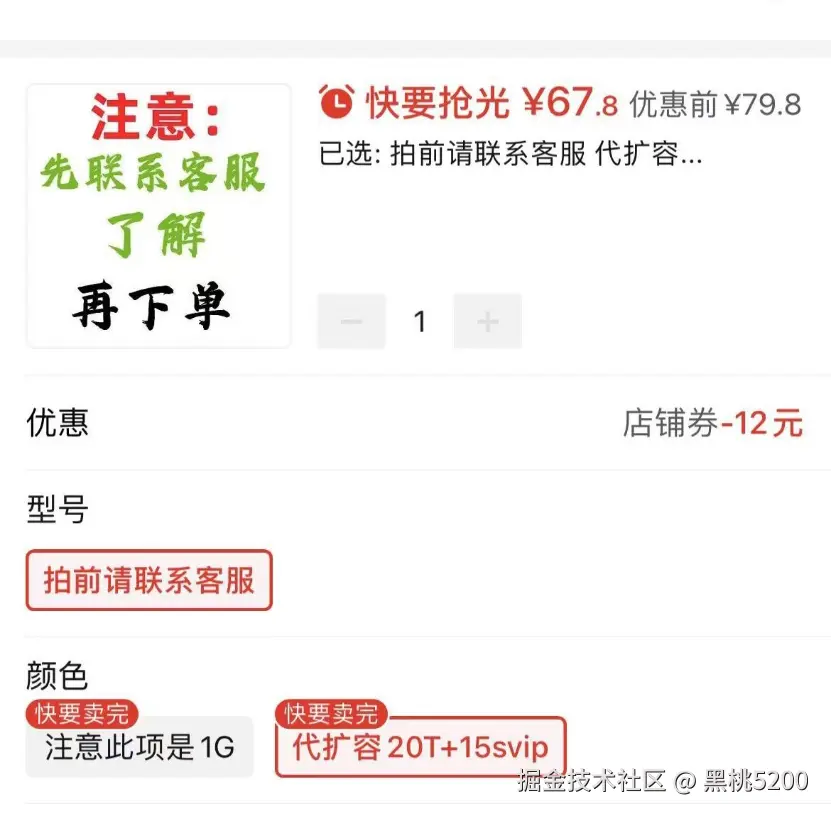This screenshot has height=817, width=831.
Task: Choose the 注意此项是1G option
Action: click(x=139, y=747)
